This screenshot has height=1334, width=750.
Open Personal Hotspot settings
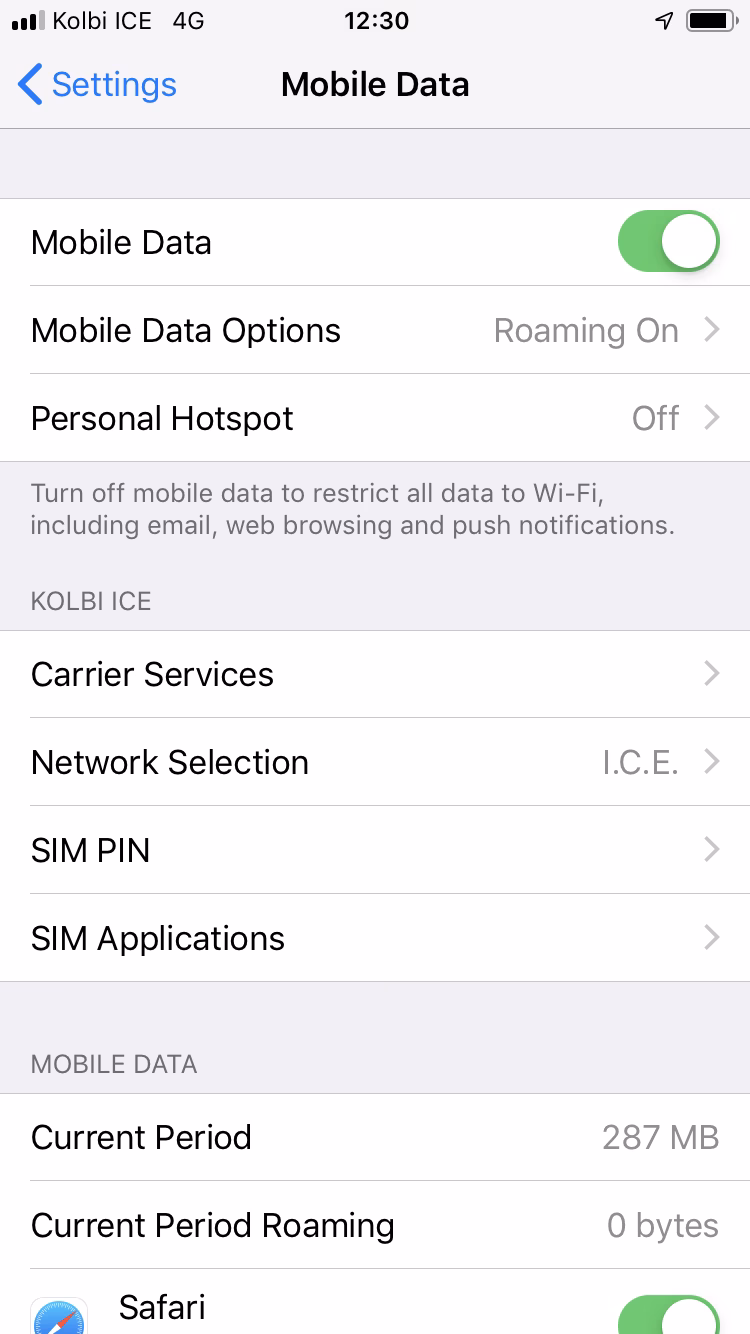pos(375,418)
